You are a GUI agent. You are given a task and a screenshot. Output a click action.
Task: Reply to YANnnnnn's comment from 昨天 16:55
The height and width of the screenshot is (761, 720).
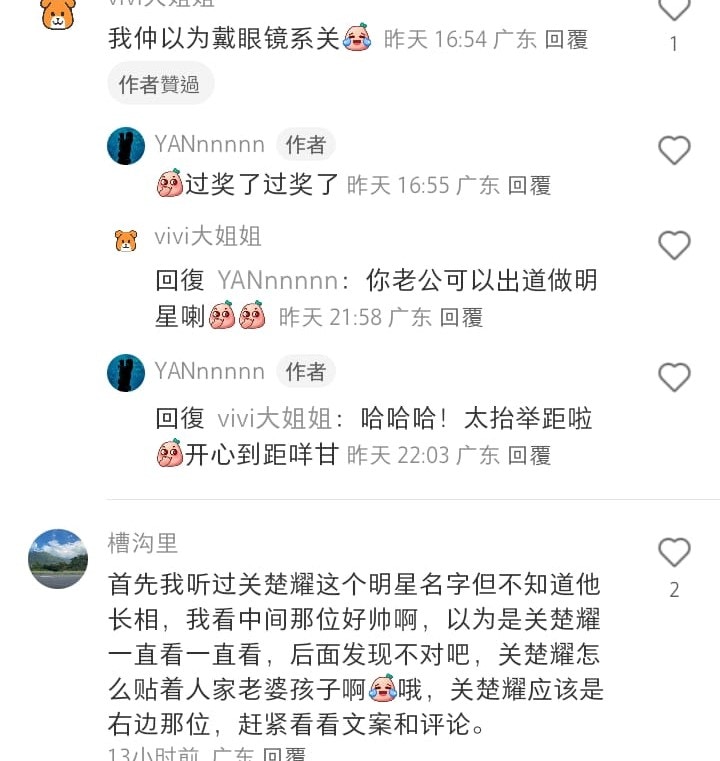point(529,185)
